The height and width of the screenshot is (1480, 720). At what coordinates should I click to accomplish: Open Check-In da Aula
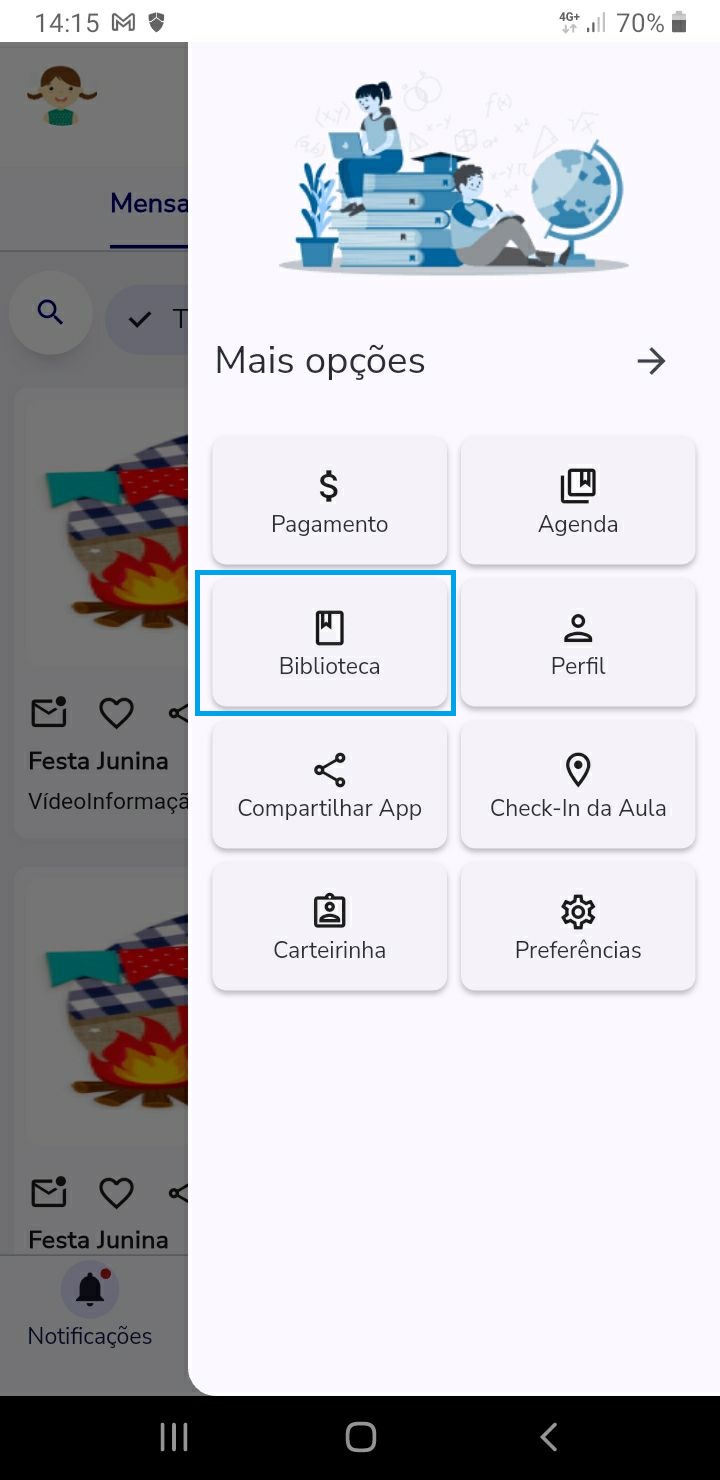[578, 785]
